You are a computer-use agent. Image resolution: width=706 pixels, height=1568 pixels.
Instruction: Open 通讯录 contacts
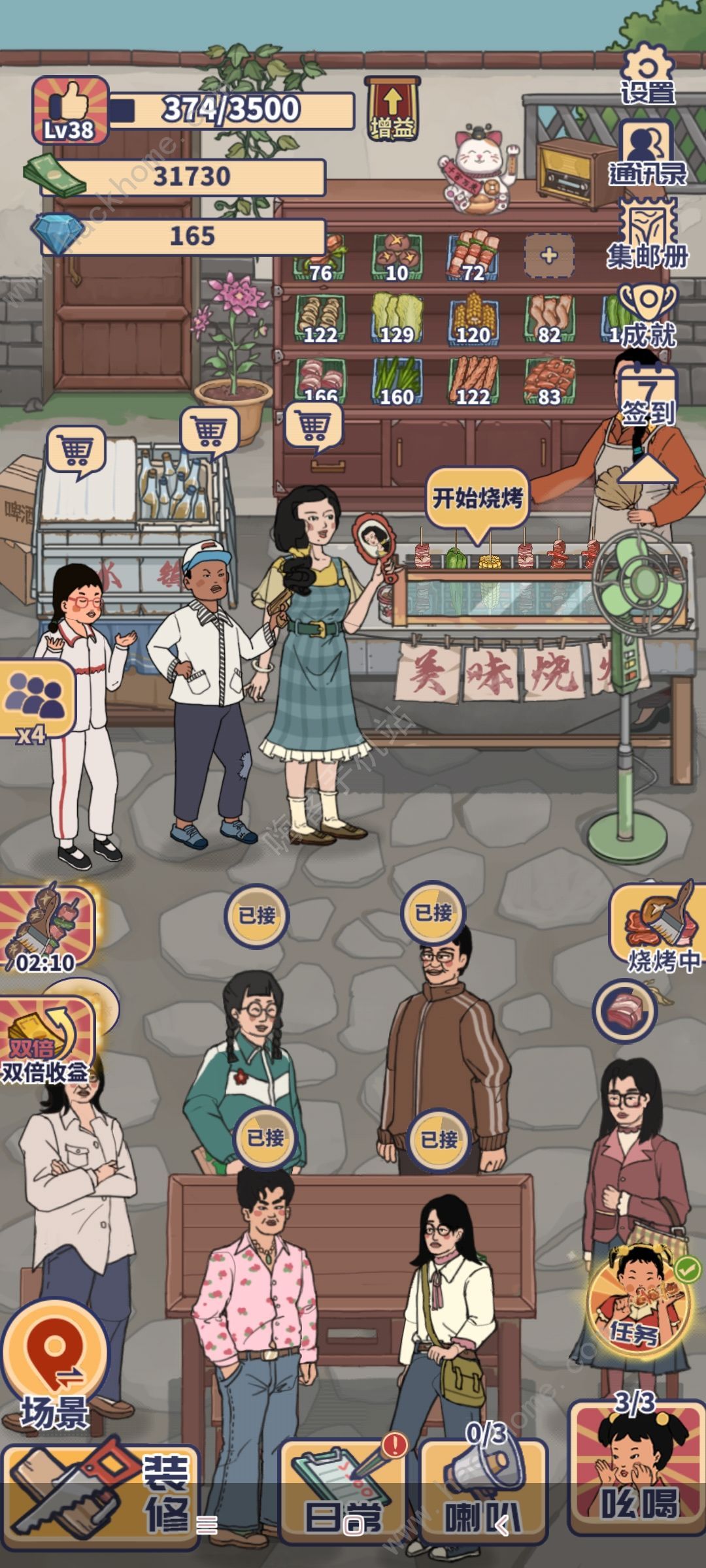pos(647,154)
